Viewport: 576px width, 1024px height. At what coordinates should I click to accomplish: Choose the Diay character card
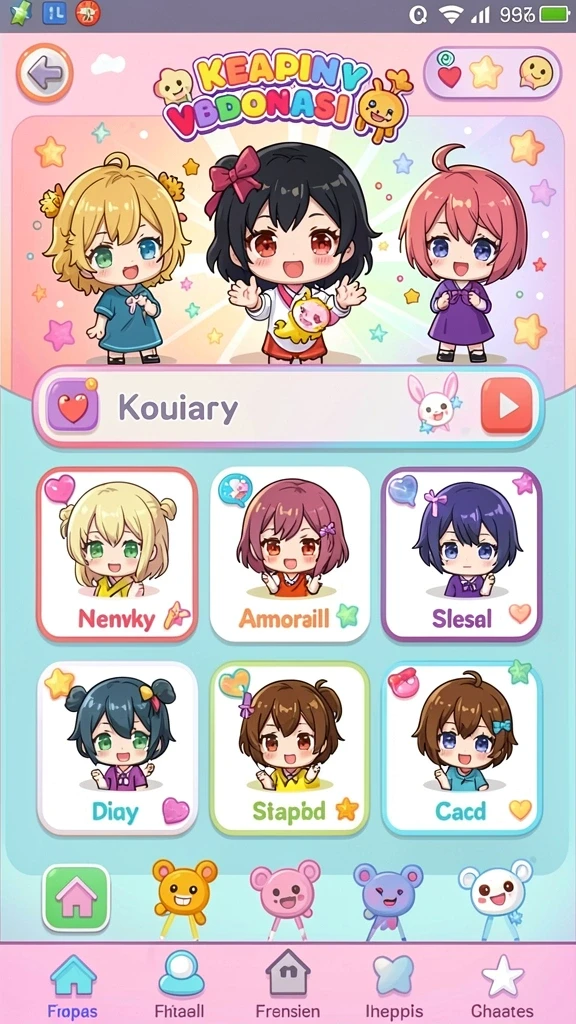(117, 748)
